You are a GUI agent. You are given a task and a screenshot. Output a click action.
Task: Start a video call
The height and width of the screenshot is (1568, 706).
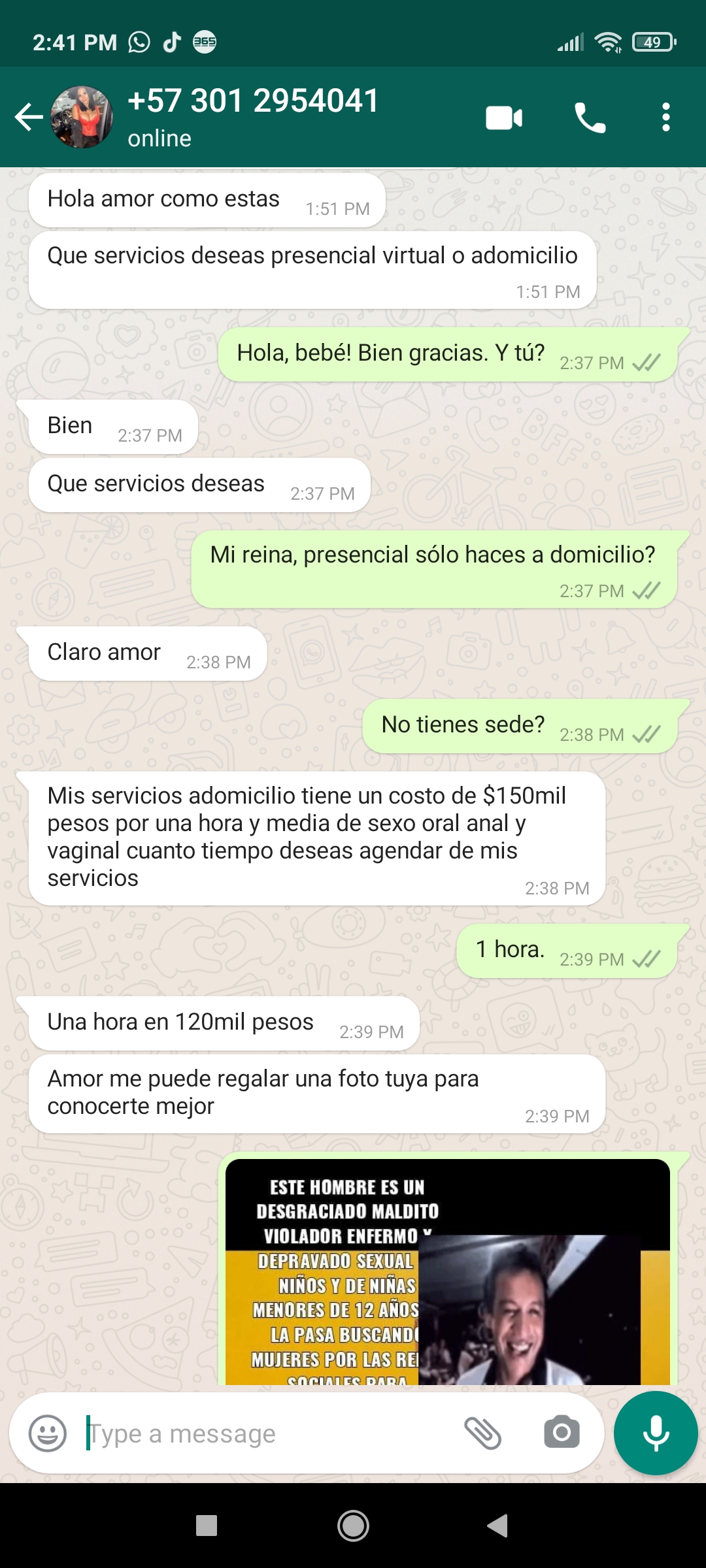tap(504, 118)
